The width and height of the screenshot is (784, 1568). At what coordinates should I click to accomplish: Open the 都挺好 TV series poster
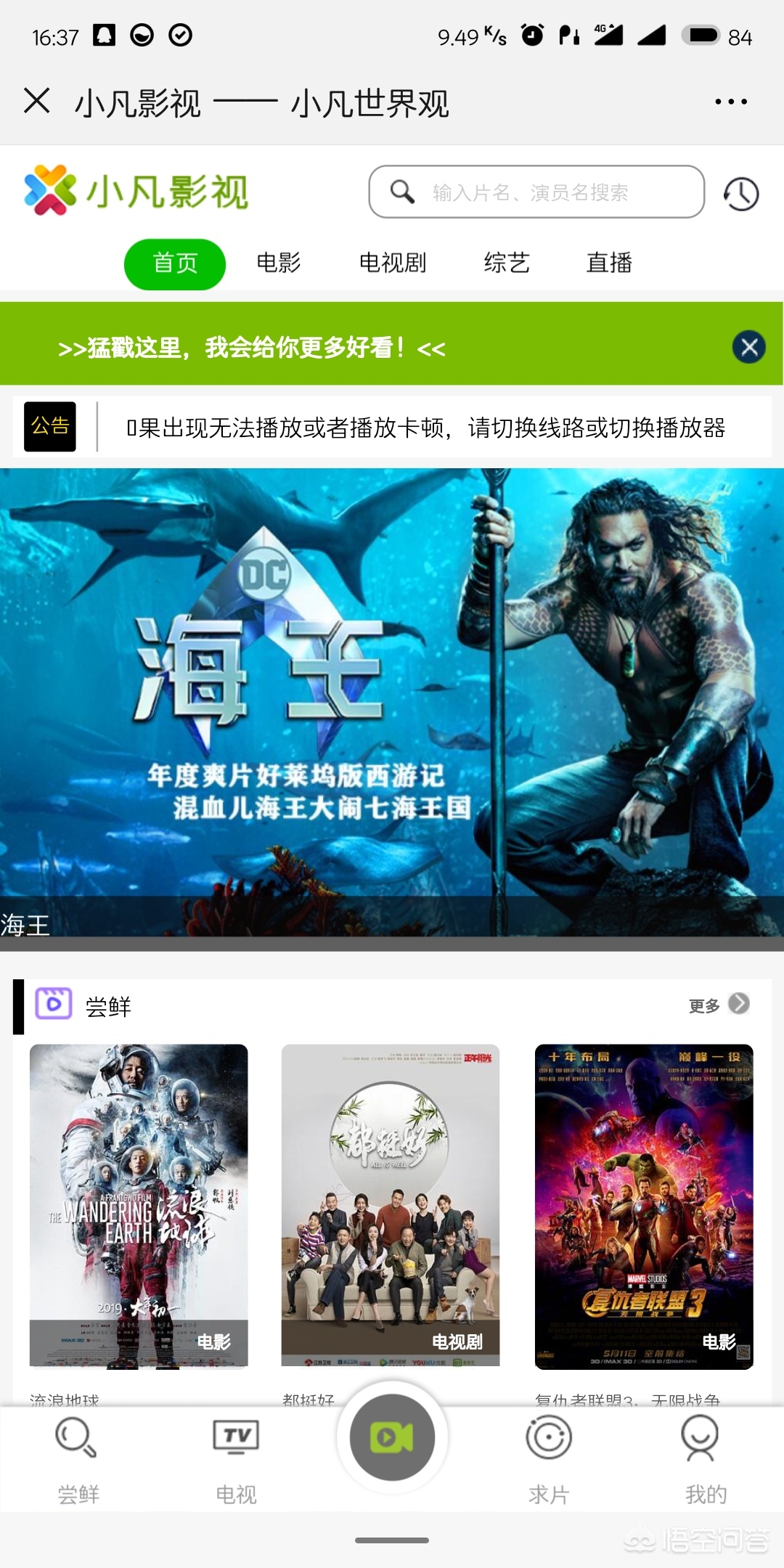[x=391, y=1206]
